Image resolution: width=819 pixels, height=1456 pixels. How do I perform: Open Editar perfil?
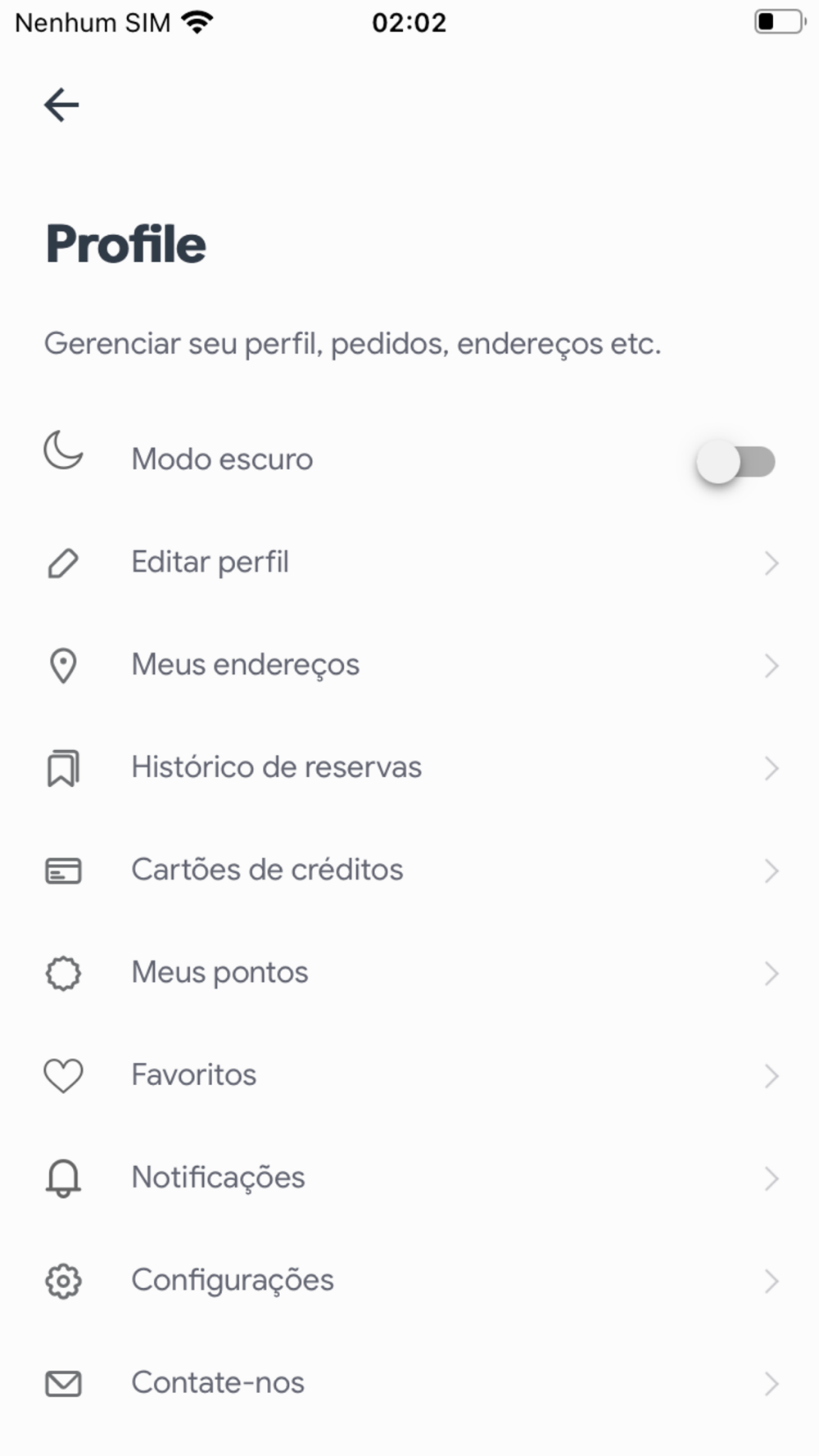click(210, 563)
